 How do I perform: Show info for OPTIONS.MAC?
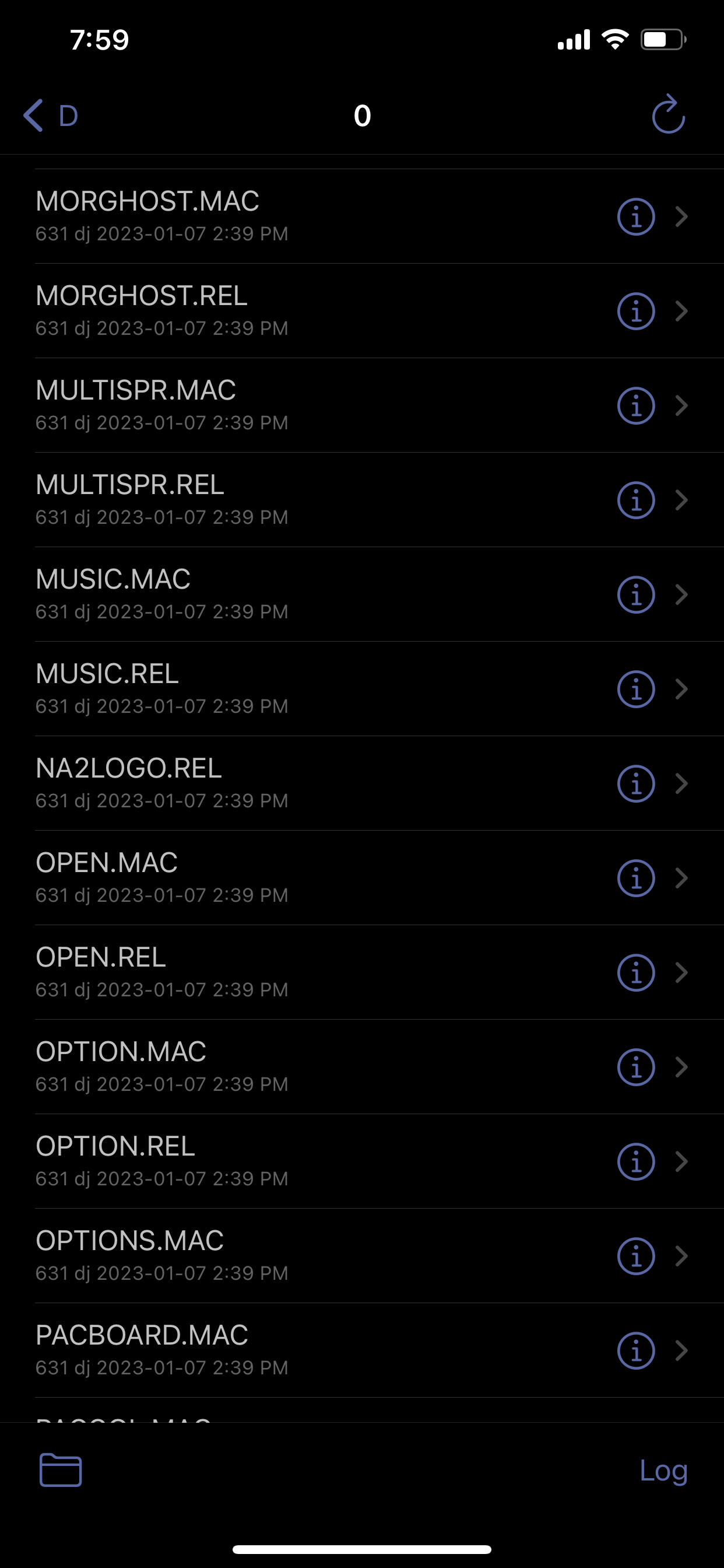click(636, 1256)
